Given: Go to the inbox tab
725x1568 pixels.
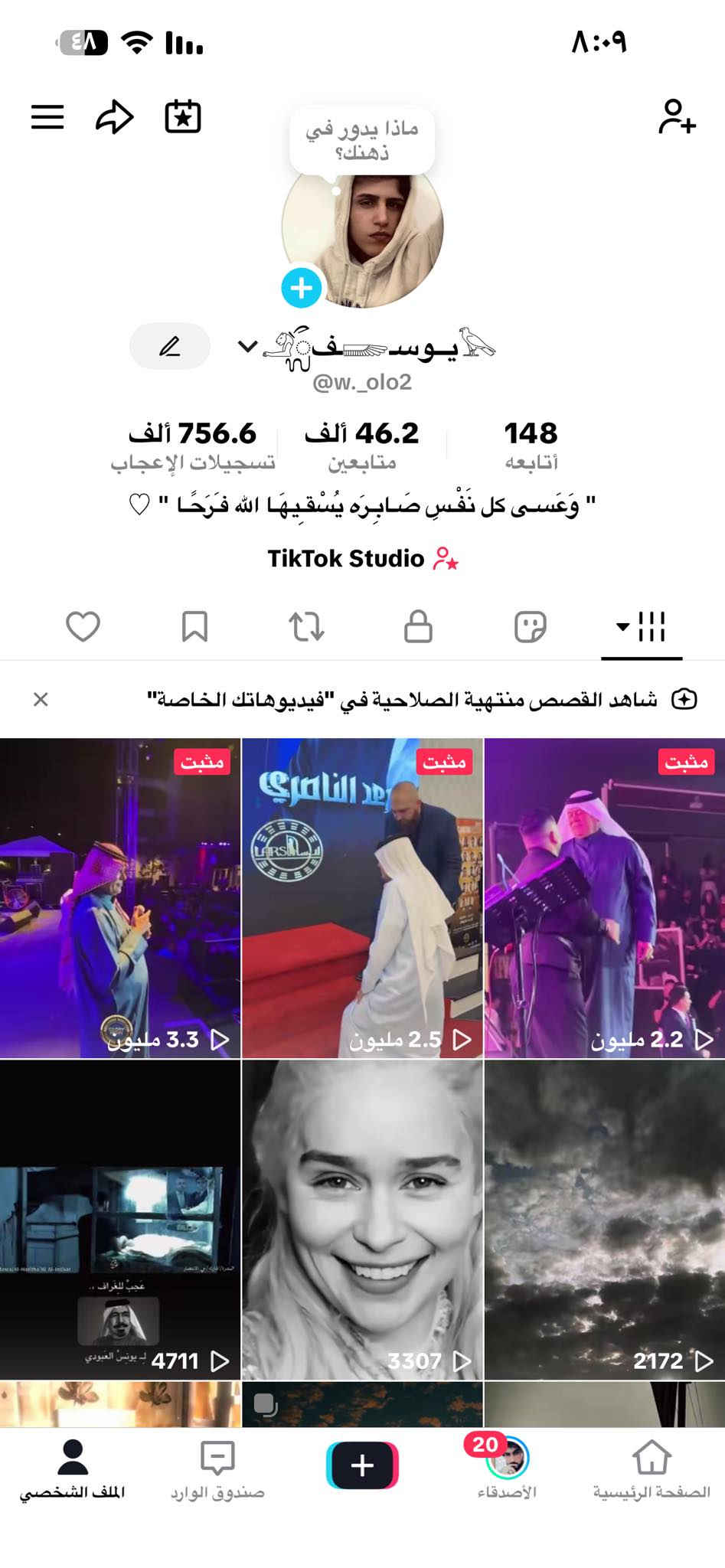Looking at the screenshot, I should (217, 1470).
